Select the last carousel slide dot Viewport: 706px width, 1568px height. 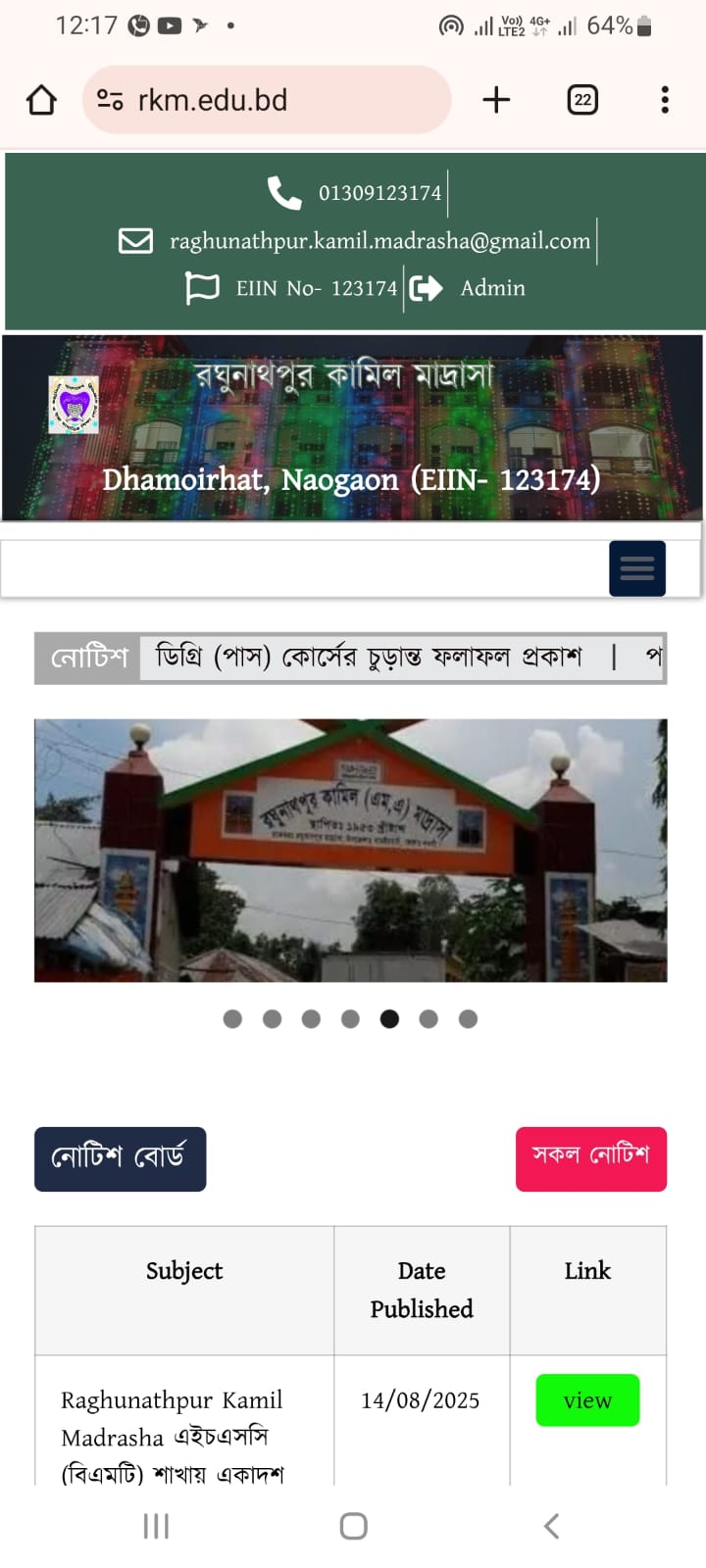tap(468, 1019)
